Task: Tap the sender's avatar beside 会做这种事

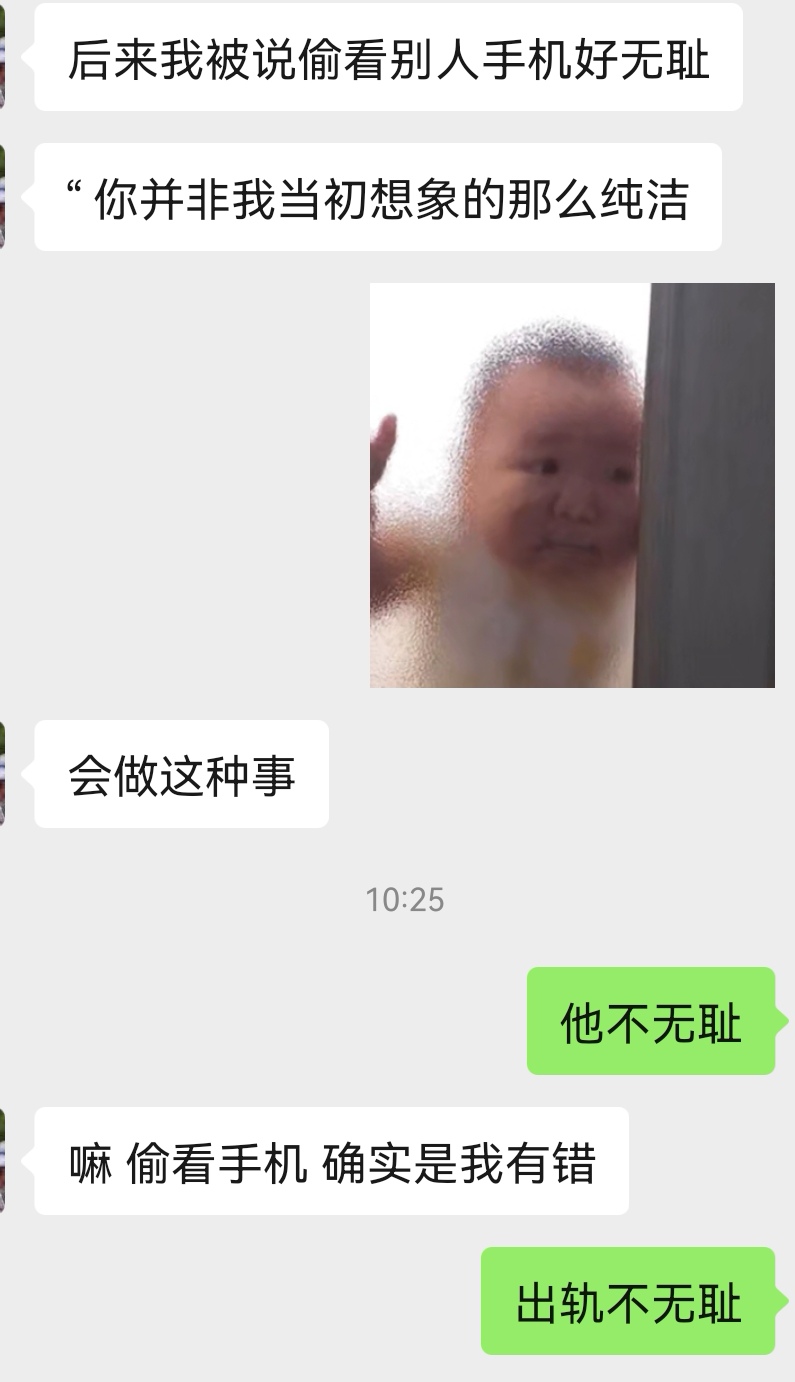Action: tap(3, 774)
